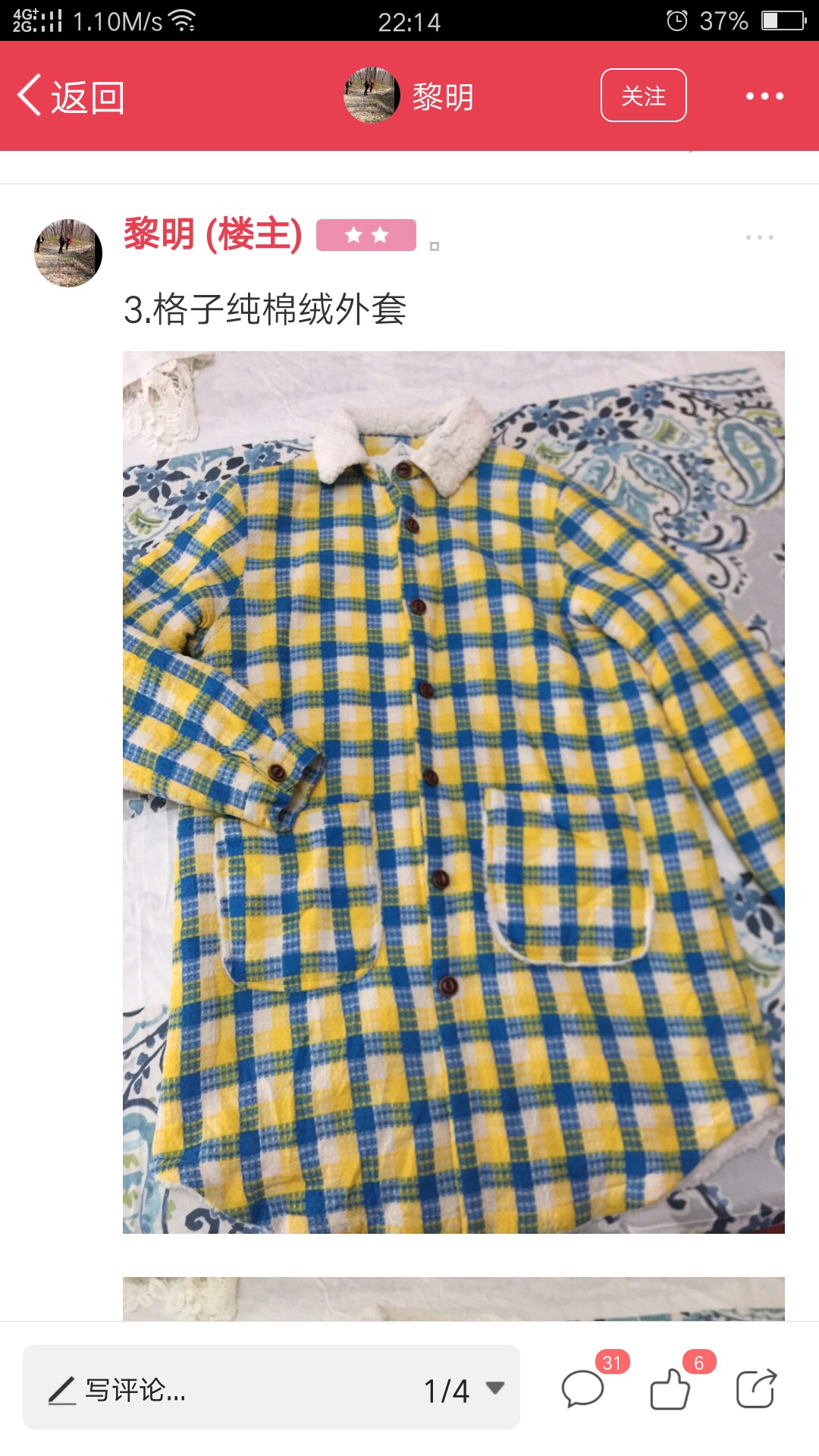Tap 黎明 (楼主) username in the post
The image size is (819, 1456).
[213, 234]
